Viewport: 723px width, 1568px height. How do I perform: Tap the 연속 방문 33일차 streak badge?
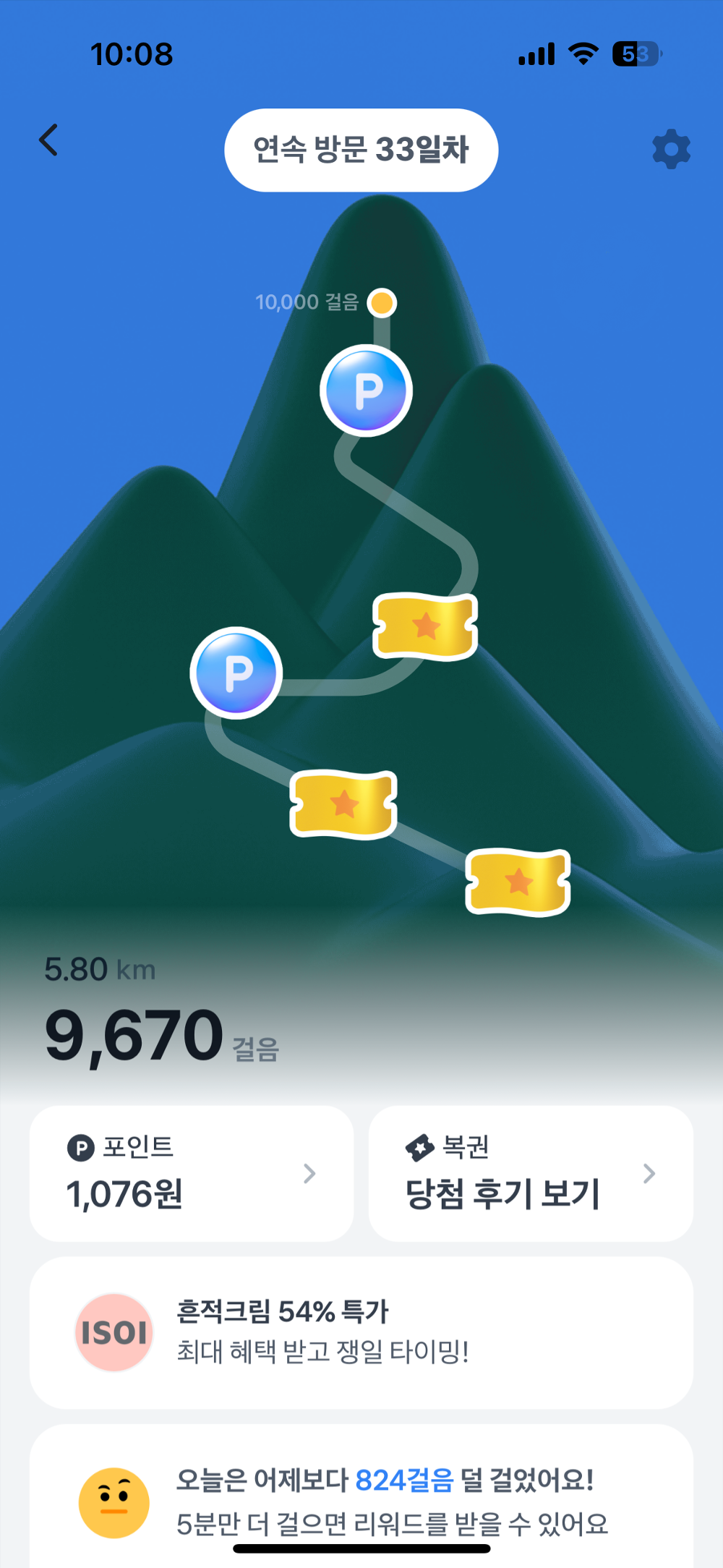click(361, 150)
